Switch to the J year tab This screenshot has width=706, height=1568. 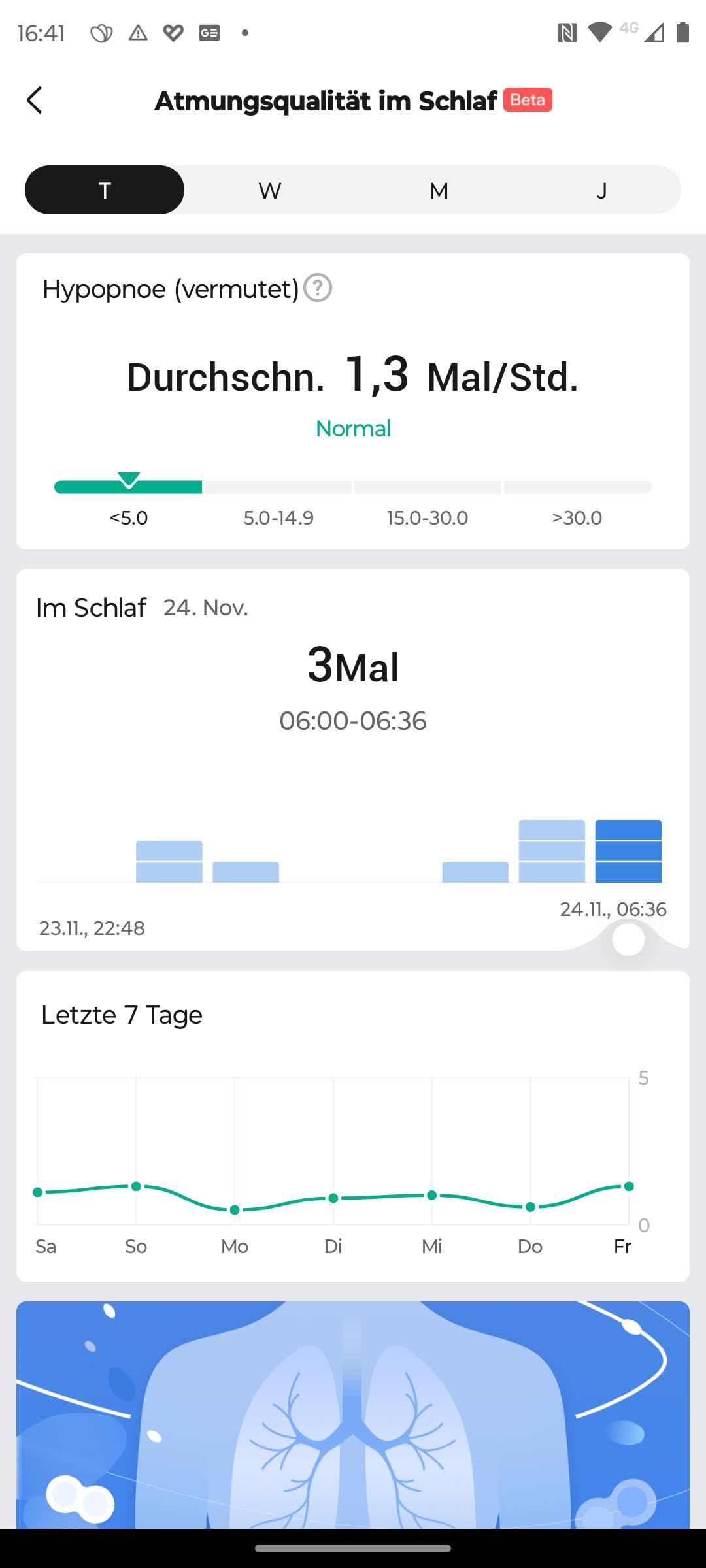(601, 190)
